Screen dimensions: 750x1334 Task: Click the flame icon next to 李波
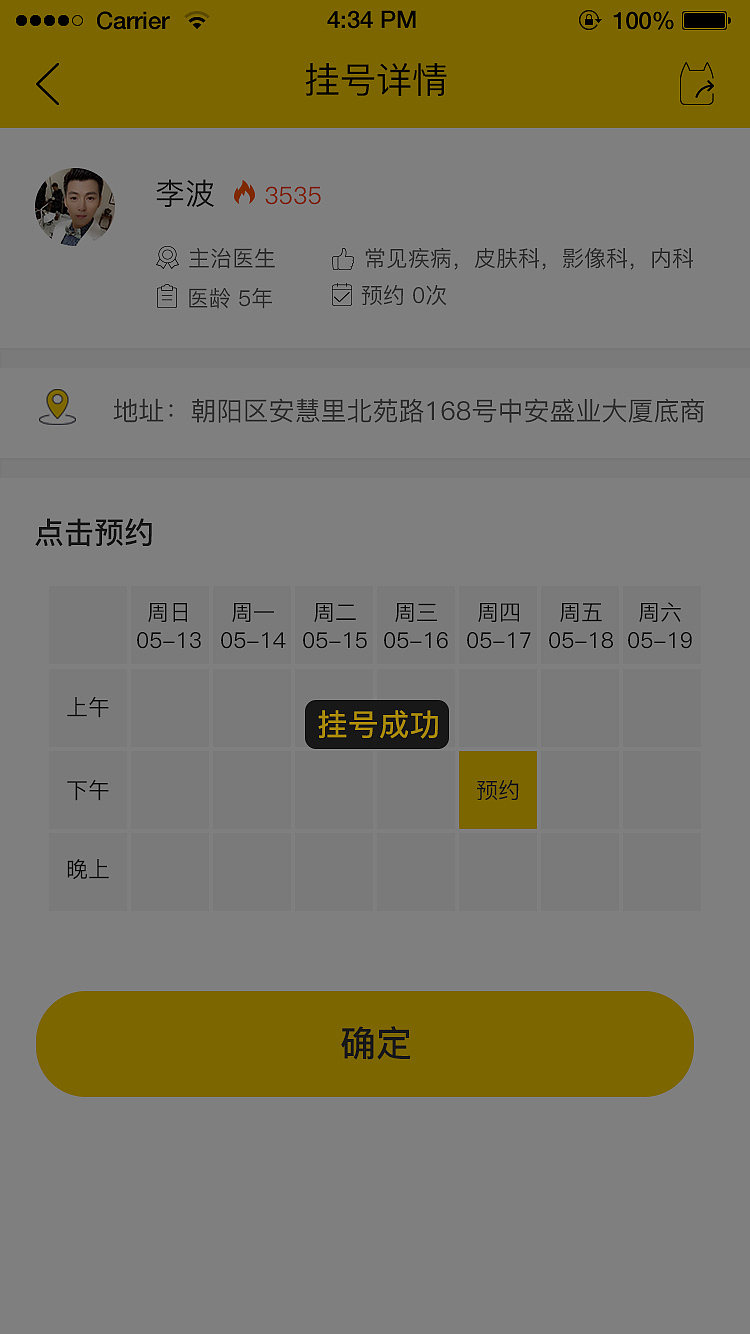coord(246,191)
